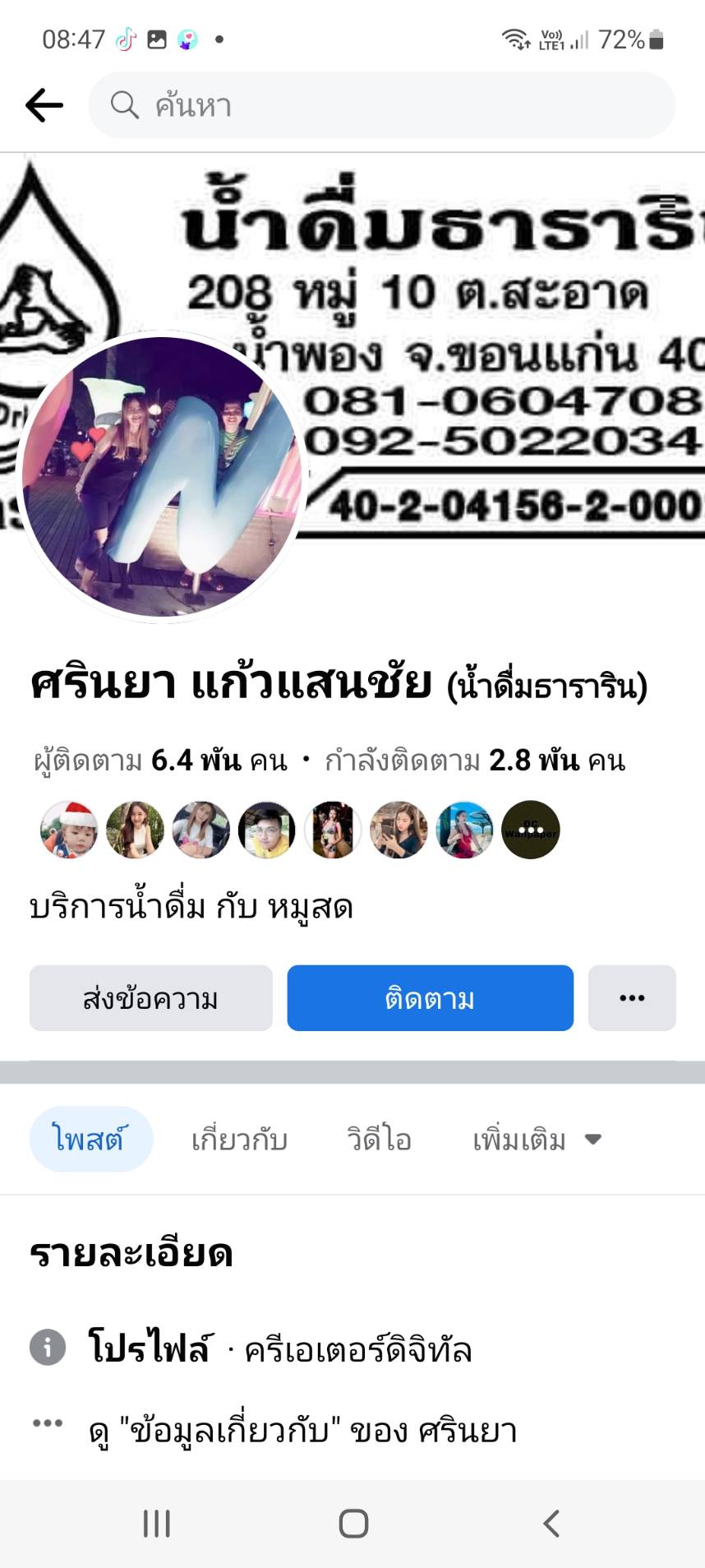The height and width of the screenshot is (1568, 705).
Task: Open ดู "ข้อมูลเกี่ยวกับ" ของ ศรินยา
Action: point(302,1432)
